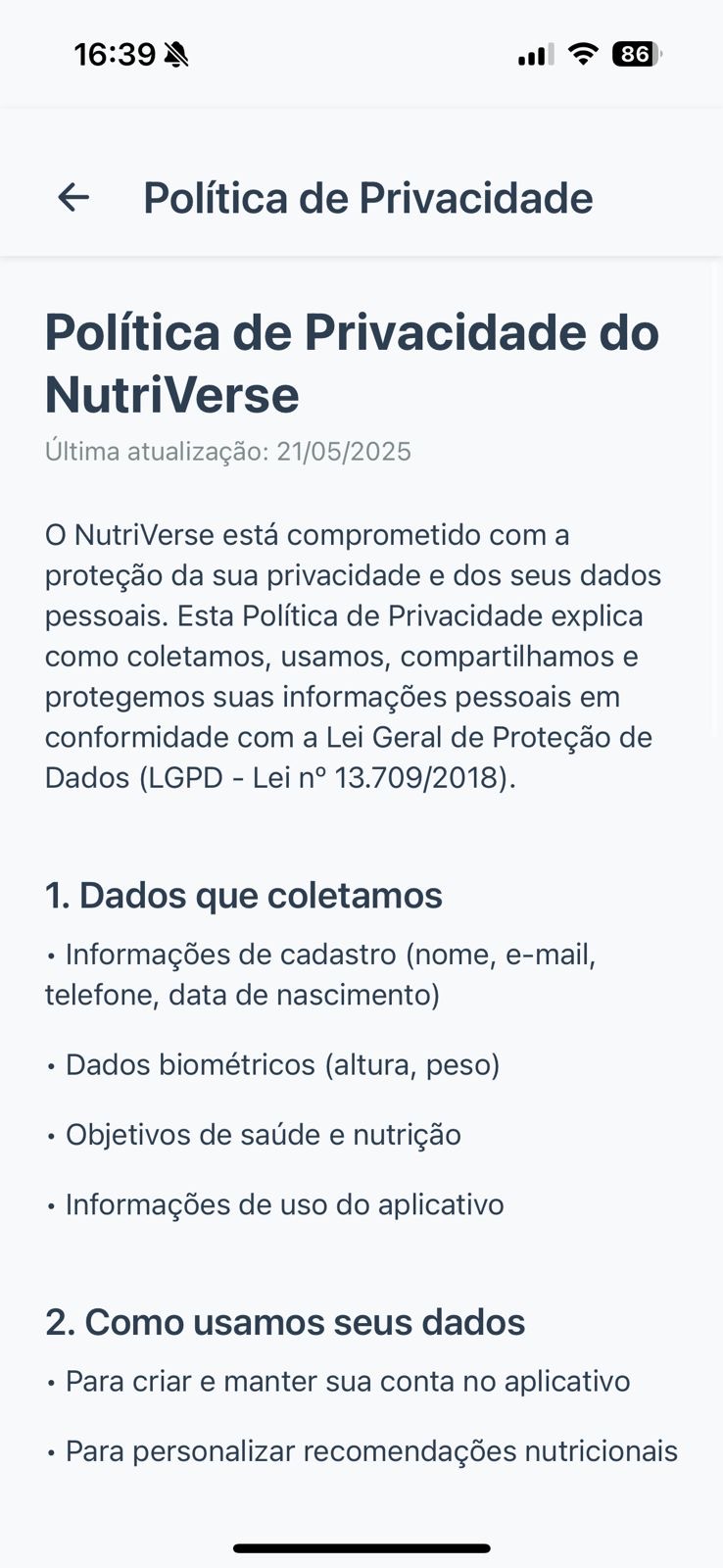The width and height of the screenshot is (723, 1568).
Task: Select the 'Política de Privacidade' header title
Action: (368, 198)
